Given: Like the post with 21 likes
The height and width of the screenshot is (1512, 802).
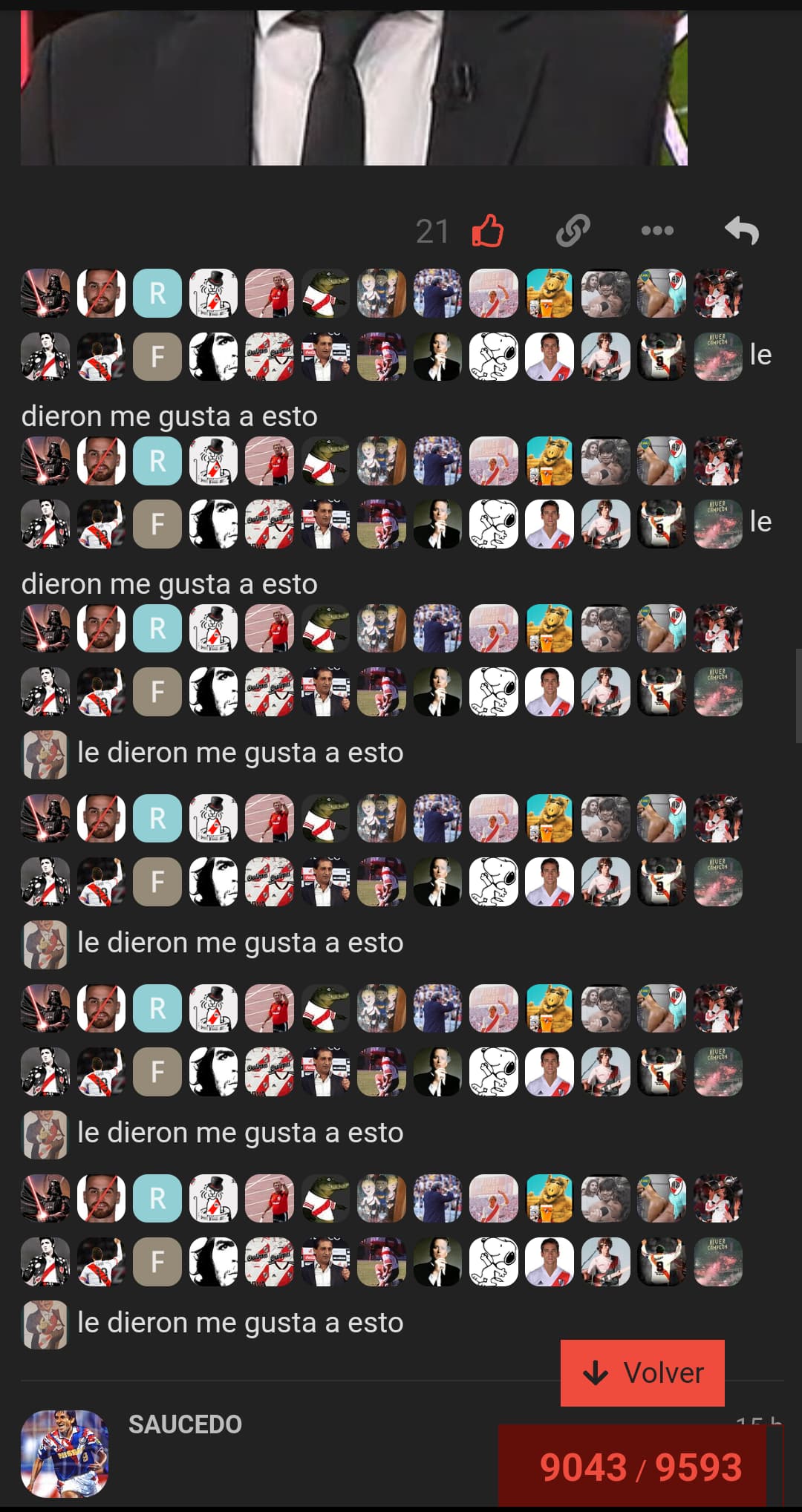Looking at the screenshot, I should tap(488, 231).
